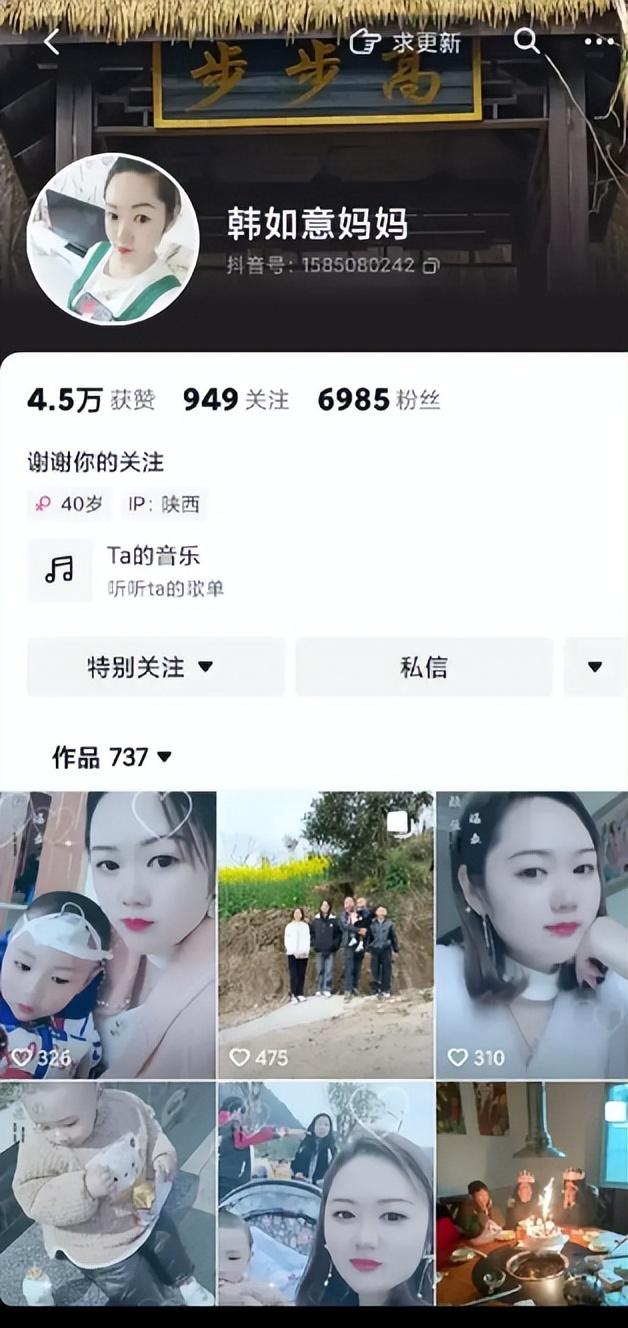The image size is (628, 1328).
Task: Tap the 求更新 request update button
Action: tap(405, 42)
